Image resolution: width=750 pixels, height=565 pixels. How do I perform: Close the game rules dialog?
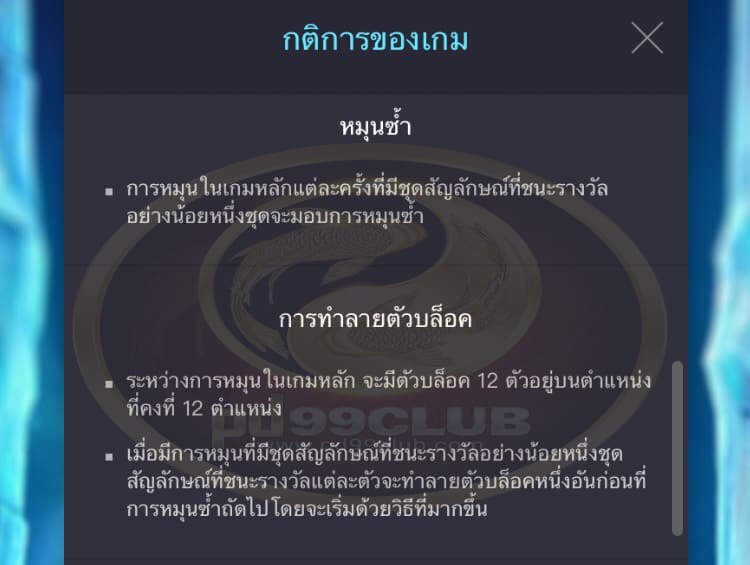coord(647,38)
